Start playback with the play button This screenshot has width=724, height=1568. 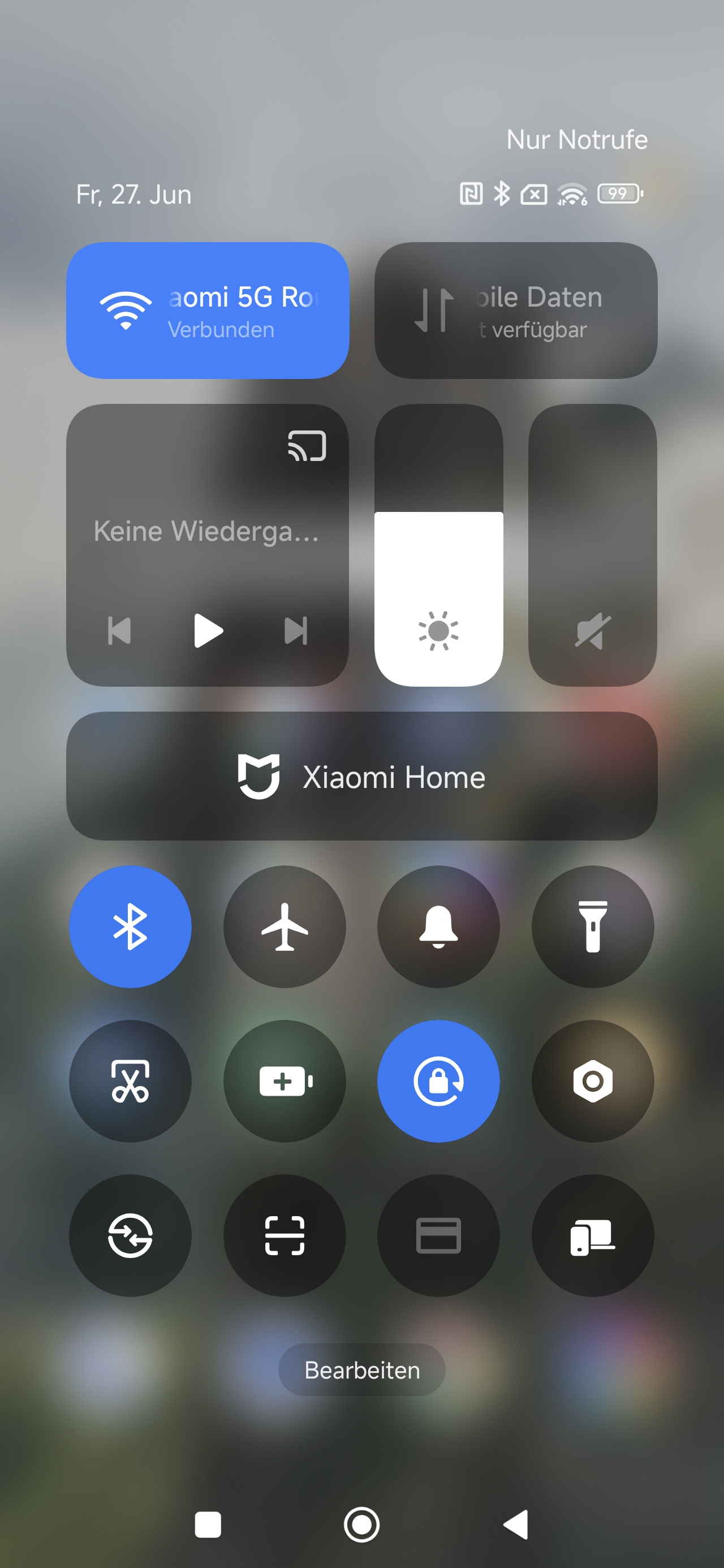tap(208, 631)
